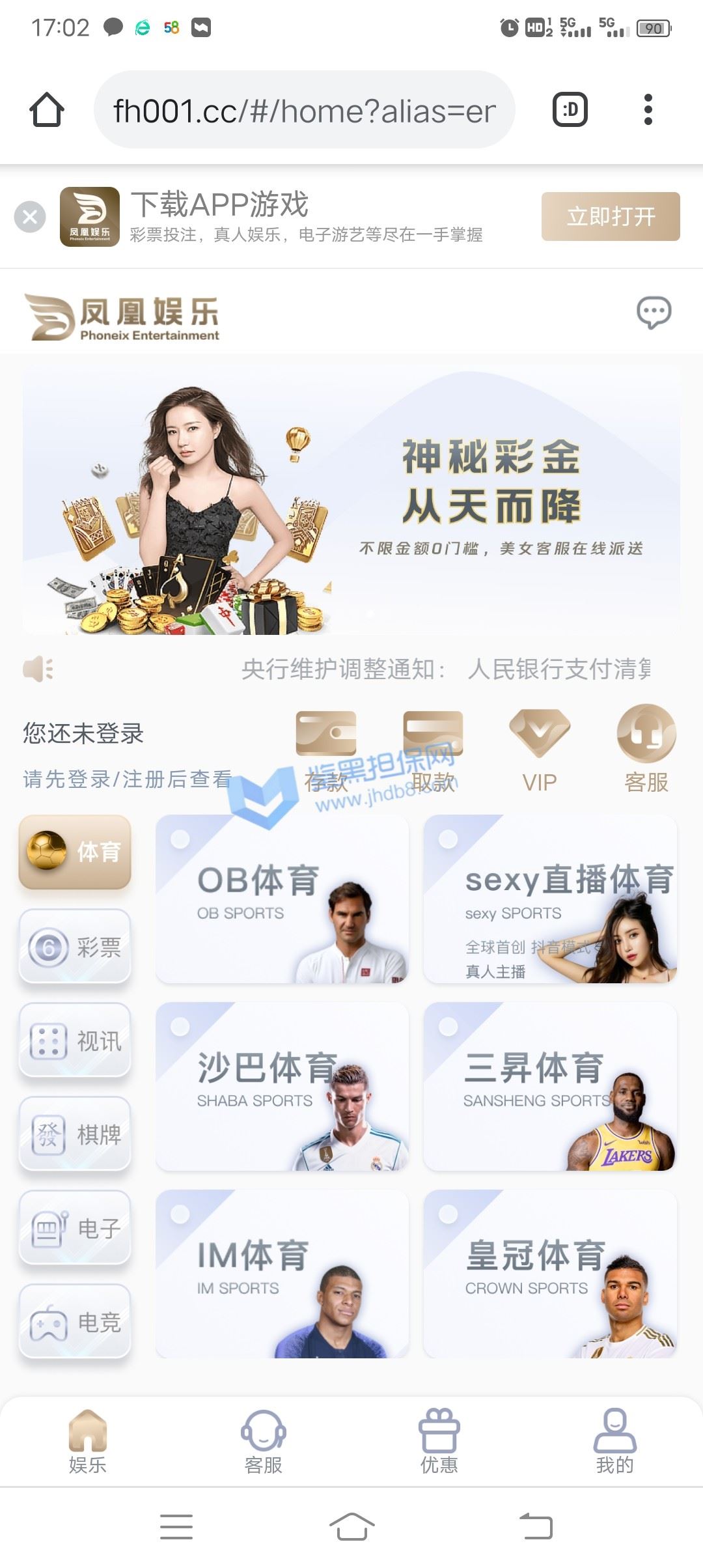Open the browser tabs switcher

pyautogui.click(x=570, y=109)
